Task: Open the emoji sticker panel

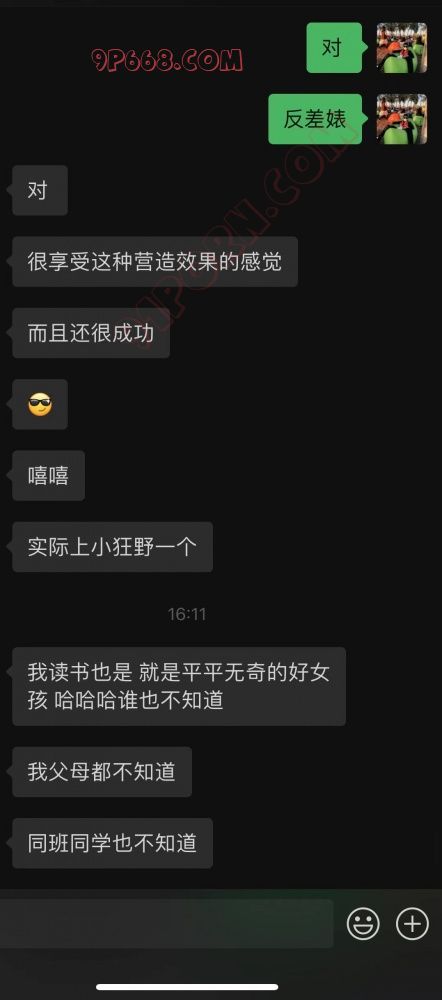Action: 363,923
